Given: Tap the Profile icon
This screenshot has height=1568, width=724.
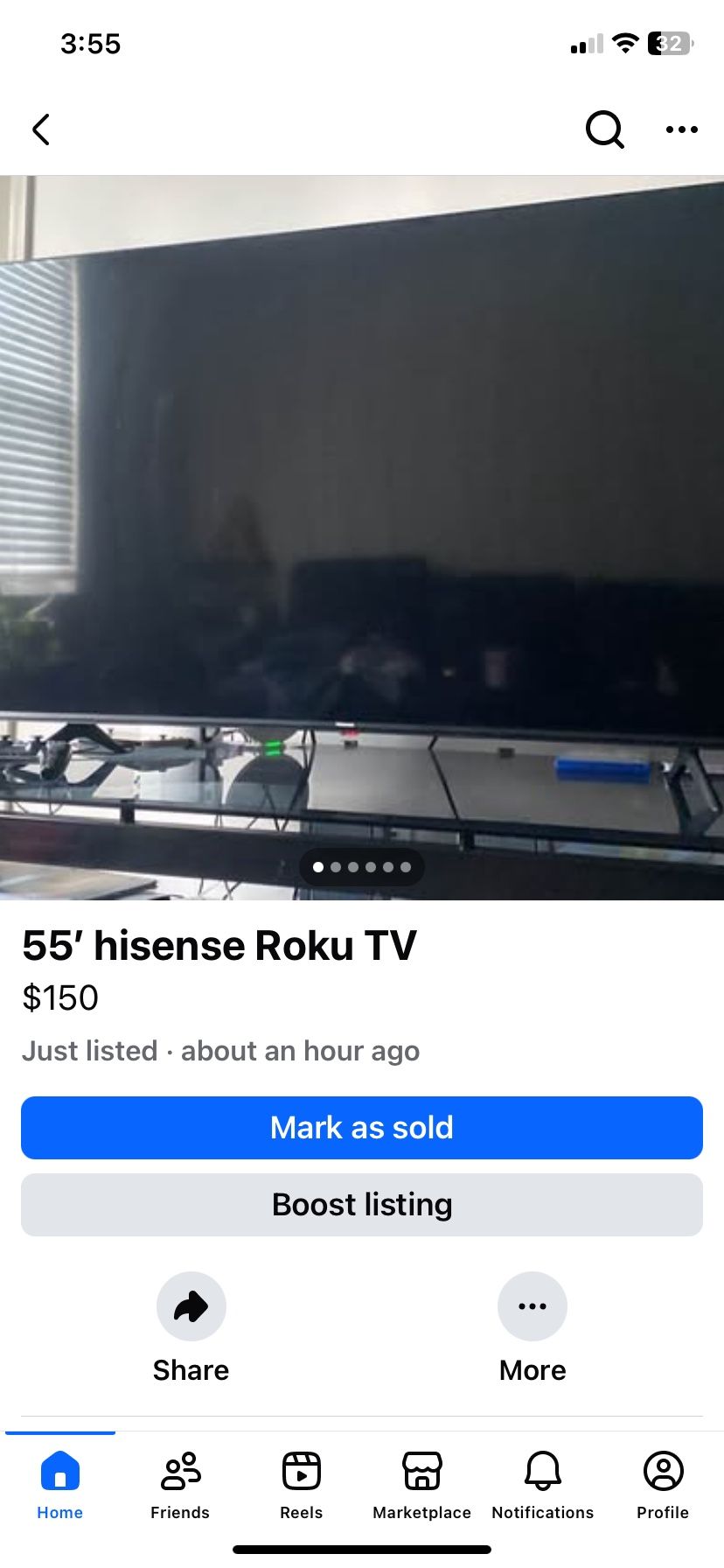Looking at the screenshot, I should pyautogui.click(x=662, y=1470).
